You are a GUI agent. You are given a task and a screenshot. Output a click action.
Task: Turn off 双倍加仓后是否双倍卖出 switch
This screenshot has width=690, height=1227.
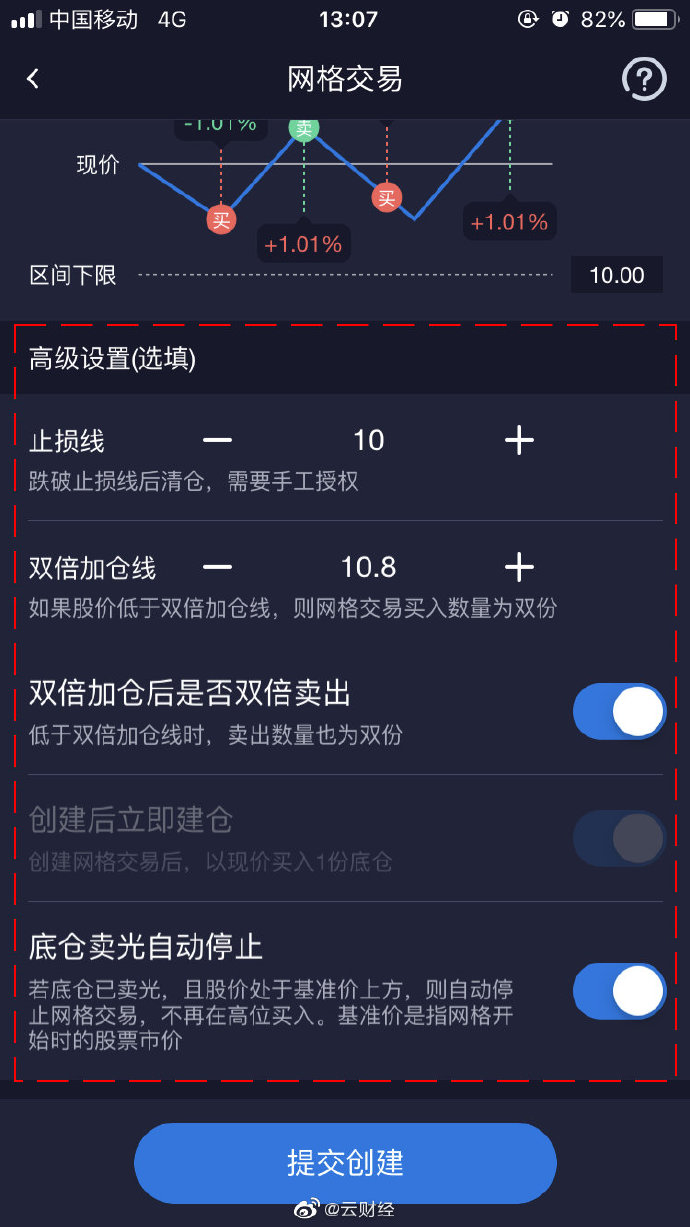click(x=619, y=711)
